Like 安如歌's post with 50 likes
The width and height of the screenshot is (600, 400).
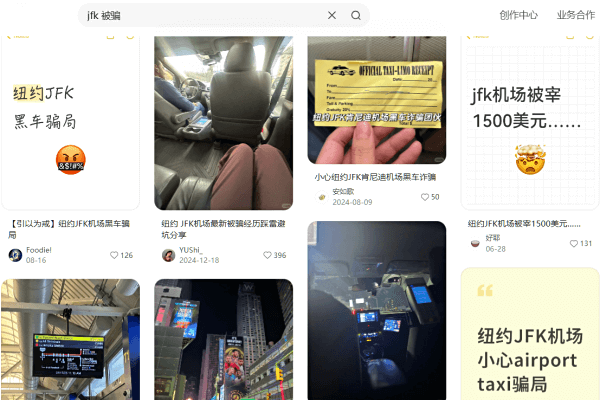(x=423, y=197)
